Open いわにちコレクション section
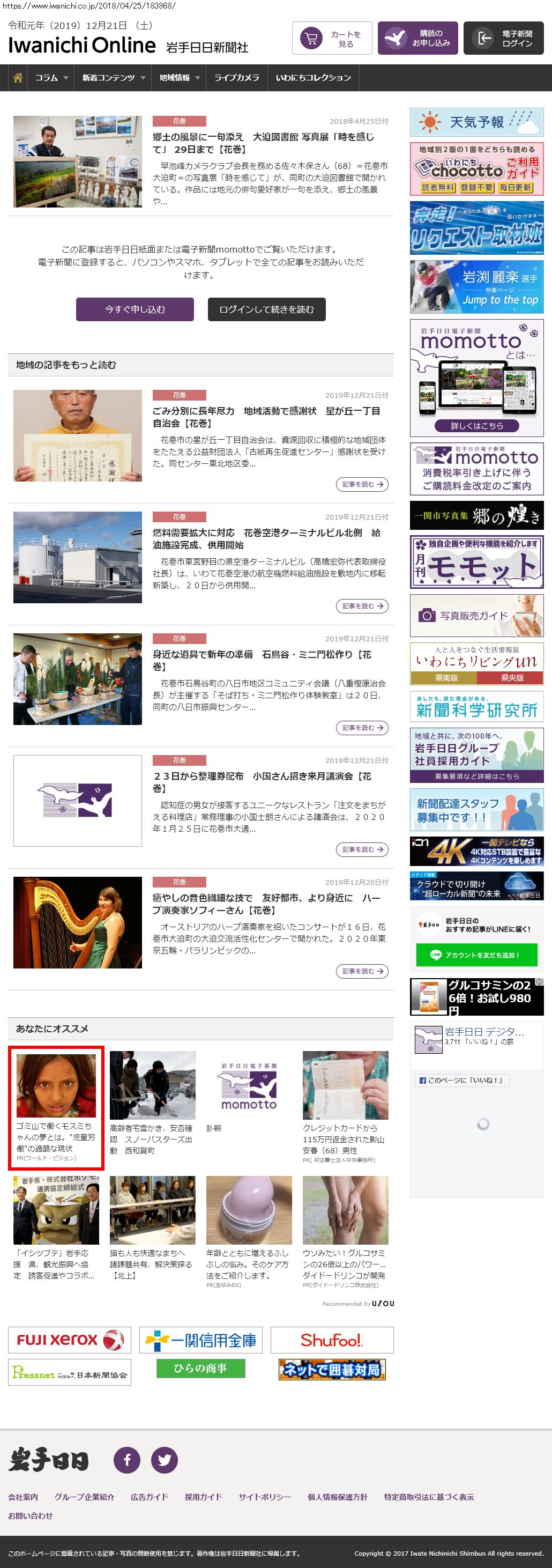Viewport: 552px width, 1568px height. [x=313, y=78]
